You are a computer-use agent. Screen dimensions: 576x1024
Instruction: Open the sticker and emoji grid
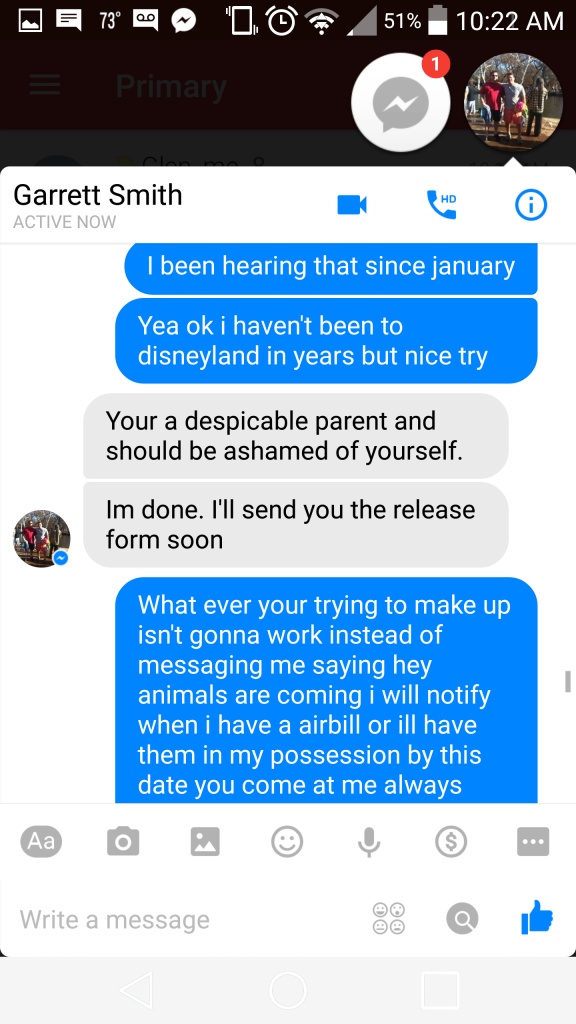[x=389, y=919]
